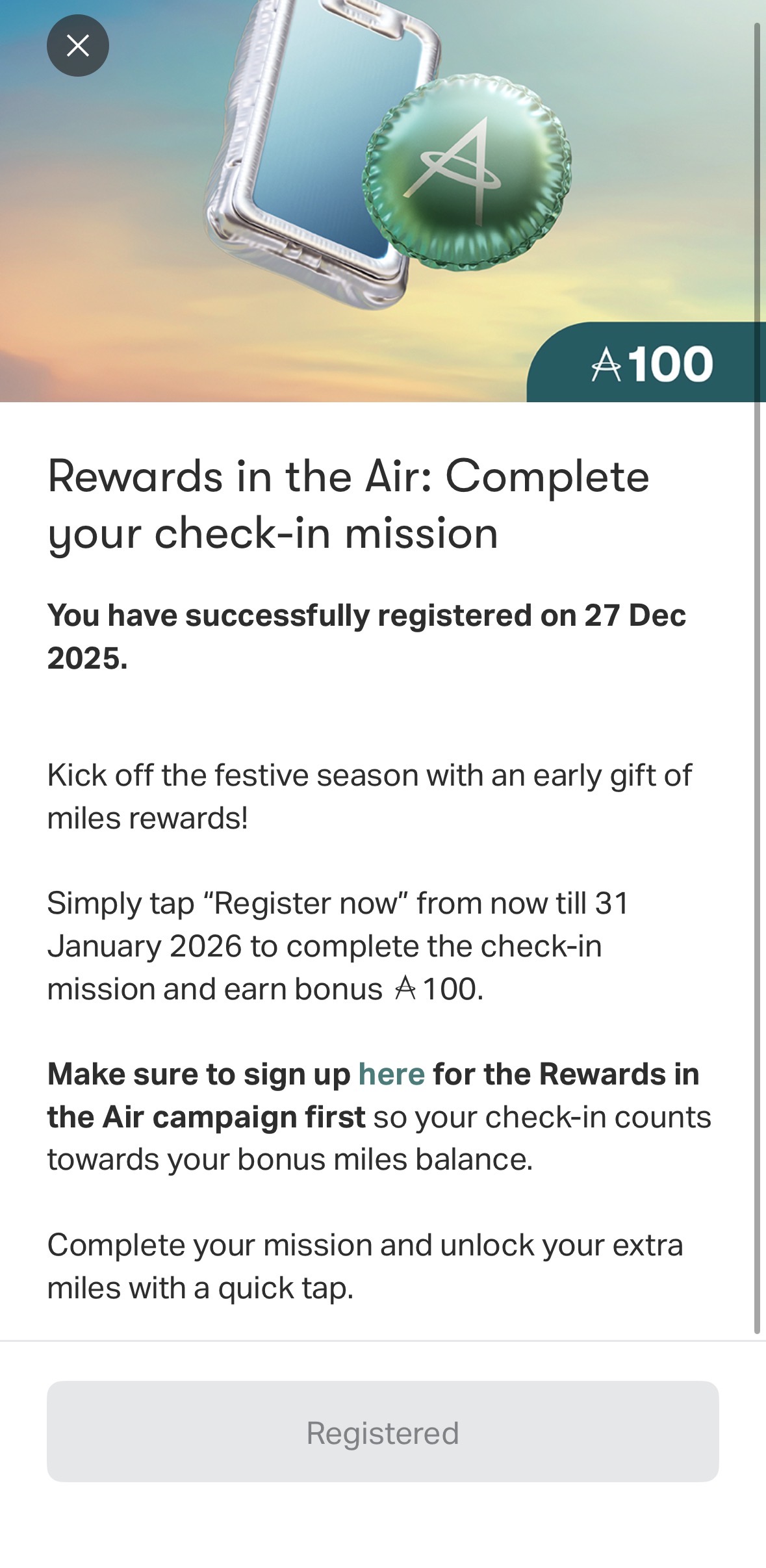
Task: Close the Rewards in the Air page
Action: 78,45
